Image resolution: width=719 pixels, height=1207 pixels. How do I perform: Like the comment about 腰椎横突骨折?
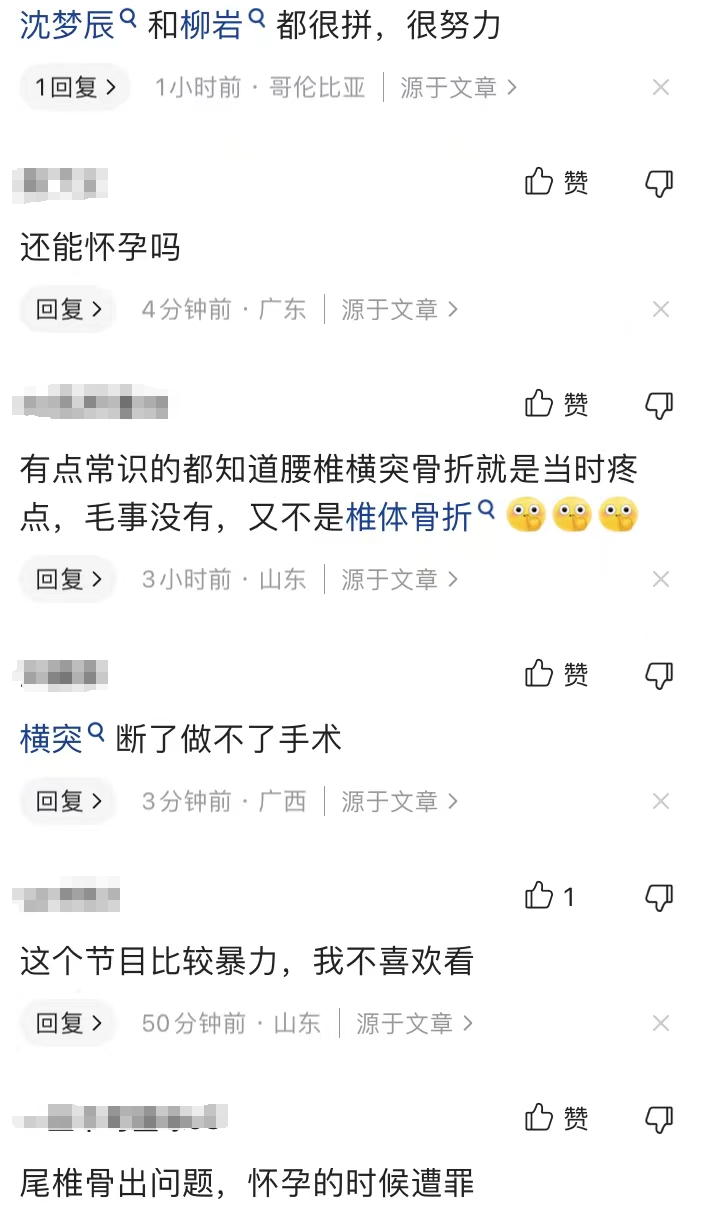[556, 404]
